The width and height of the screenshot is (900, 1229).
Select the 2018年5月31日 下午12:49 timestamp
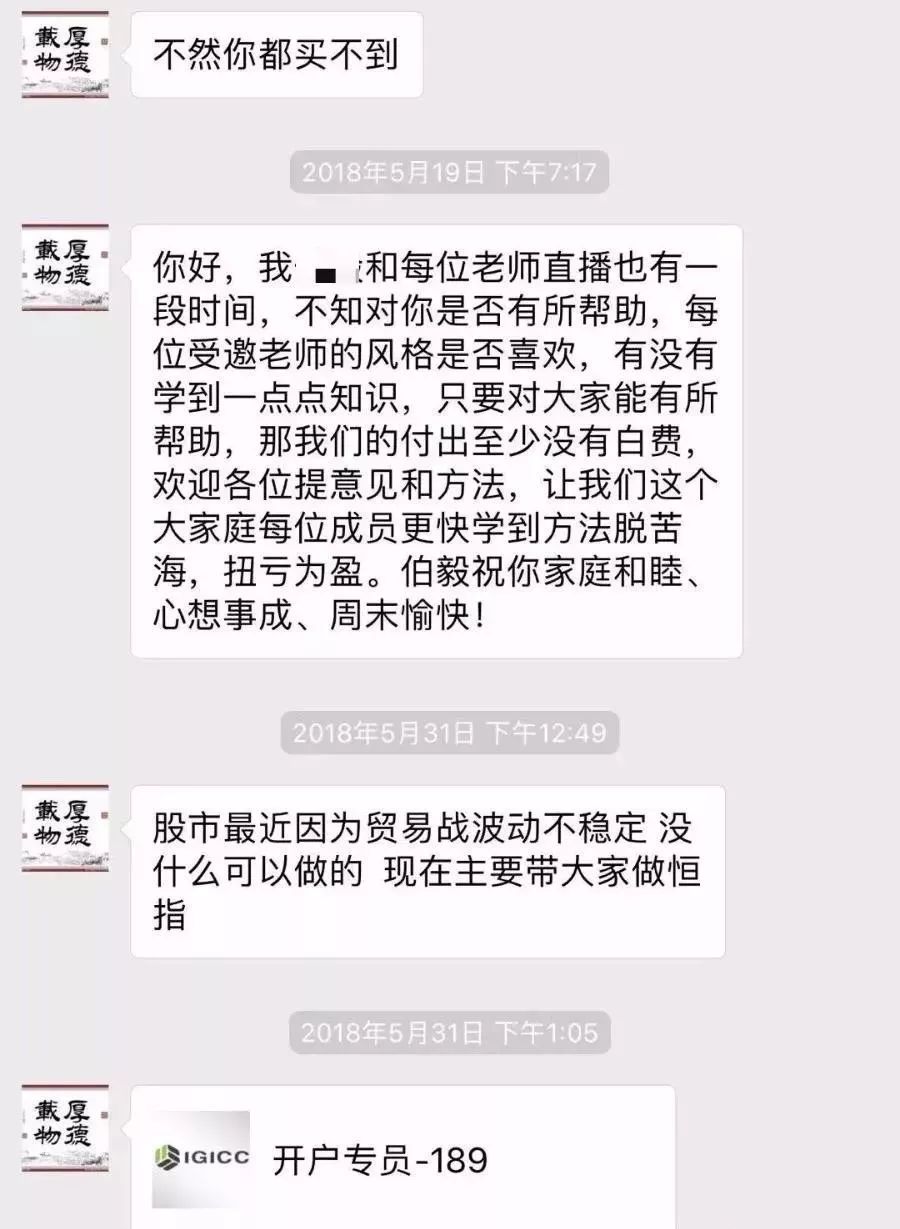(x=450, y=733)
